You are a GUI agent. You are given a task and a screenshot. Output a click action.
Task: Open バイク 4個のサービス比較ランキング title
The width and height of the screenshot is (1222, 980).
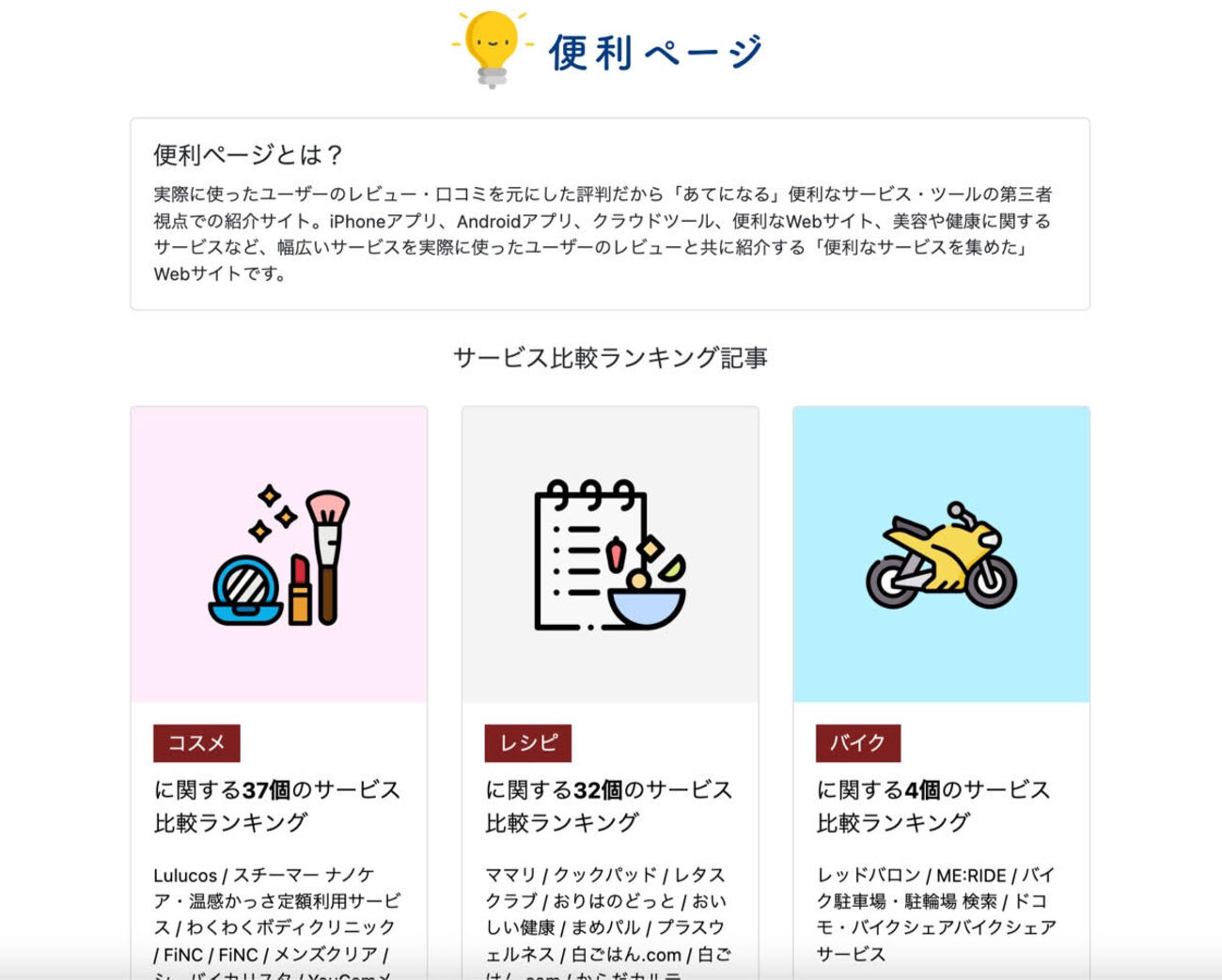[932, 806]
